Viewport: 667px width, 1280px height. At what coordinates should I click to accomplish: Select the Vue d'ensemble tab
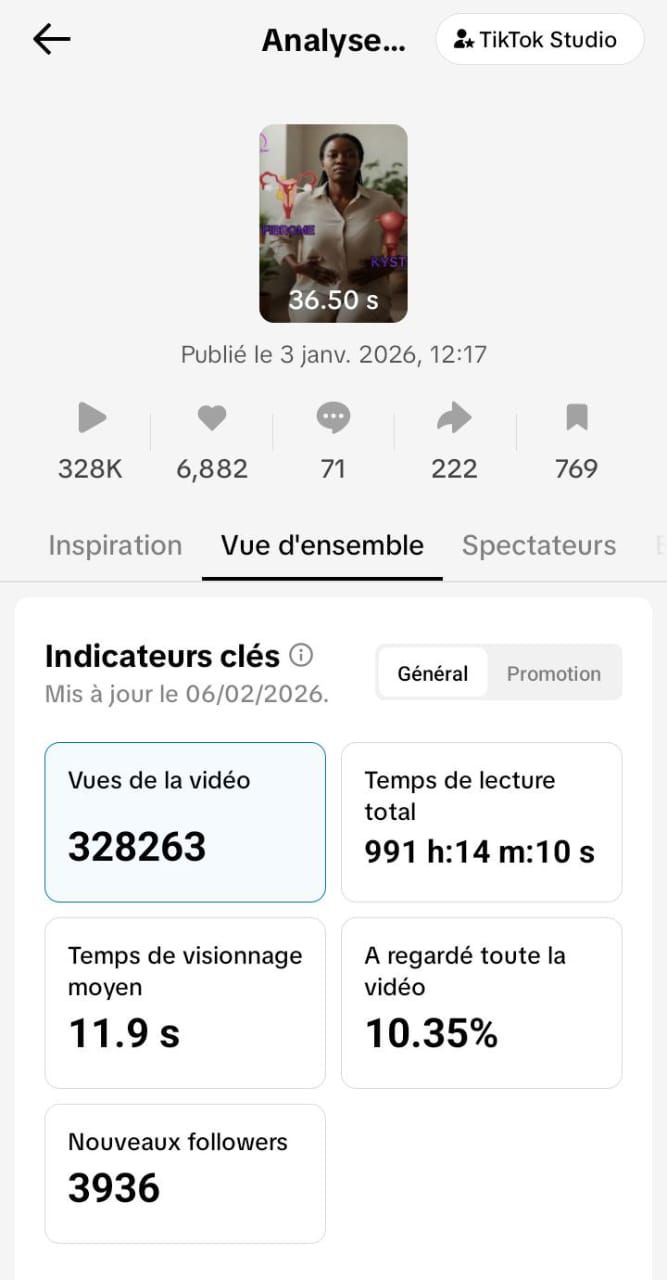(x=322, y=545)
